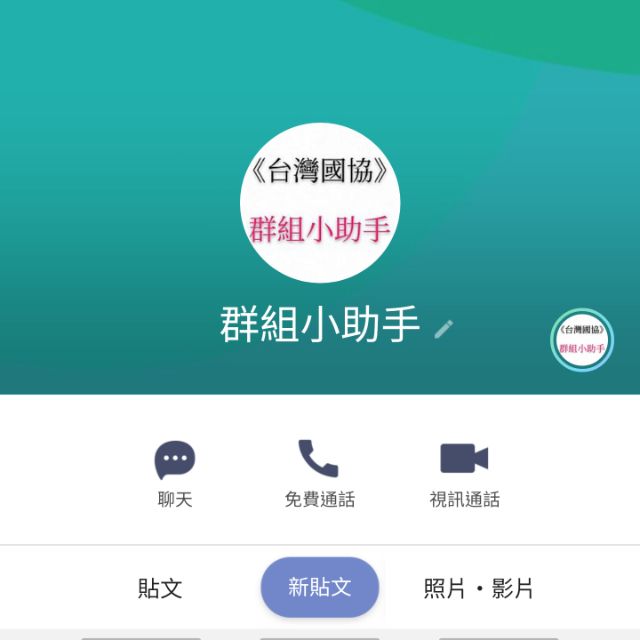Create a new post with 新貼文
The width and height of the screenshot is (640, 640).
coord(320,587)
